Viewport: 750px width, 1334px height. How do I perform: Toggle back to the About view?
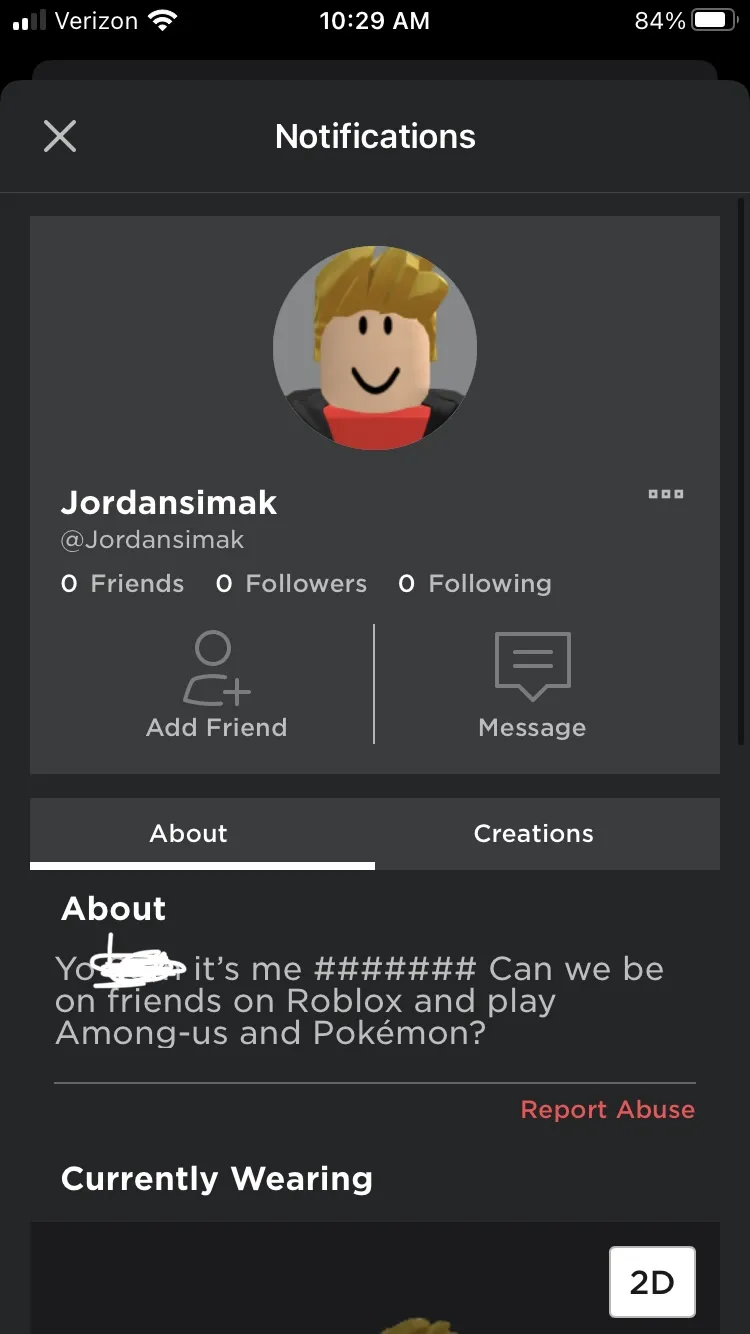coord(188,833)
